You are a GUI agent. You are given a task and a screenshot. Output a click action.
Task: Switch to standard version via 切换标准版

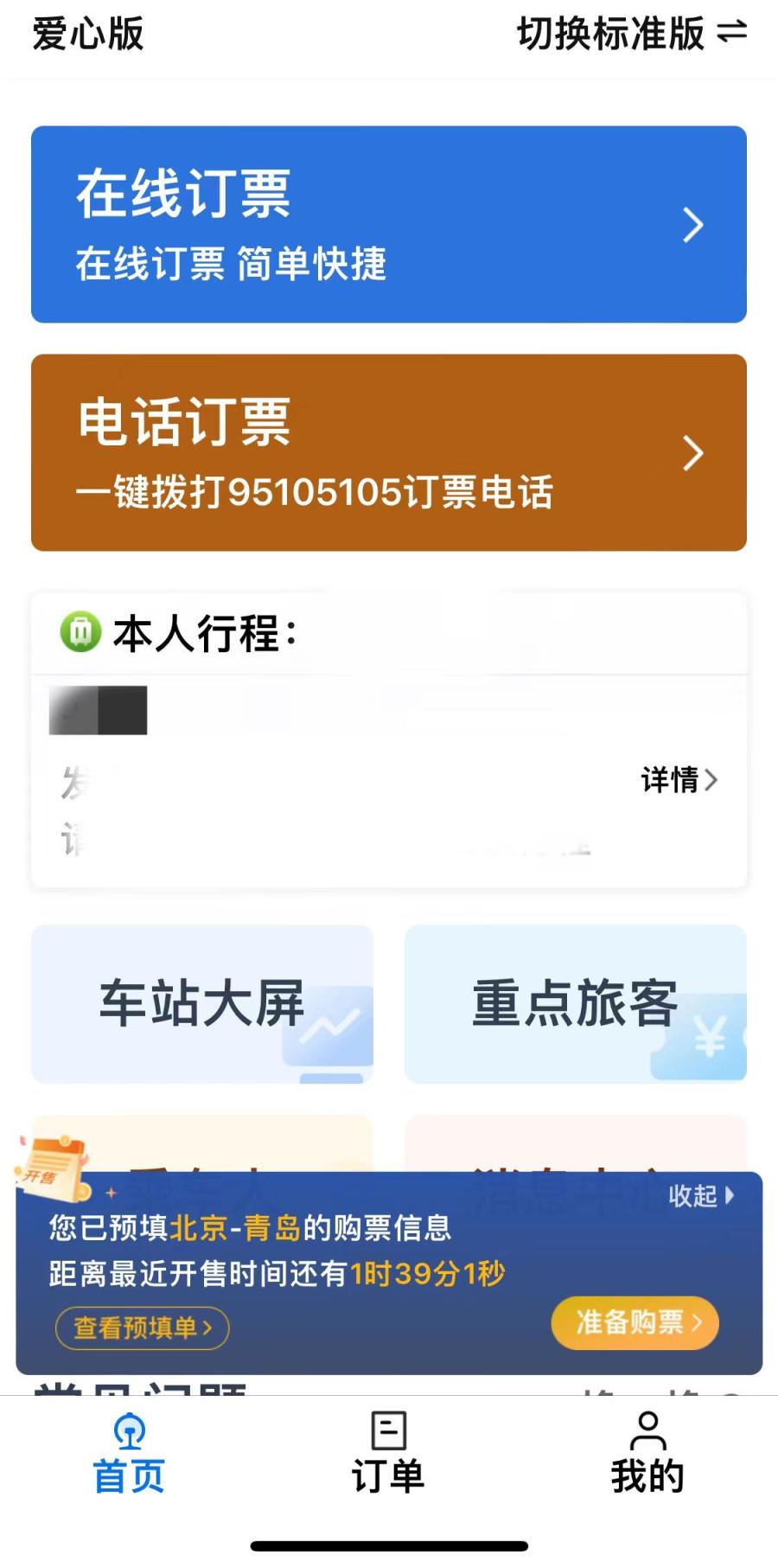(x=631, y=35)
